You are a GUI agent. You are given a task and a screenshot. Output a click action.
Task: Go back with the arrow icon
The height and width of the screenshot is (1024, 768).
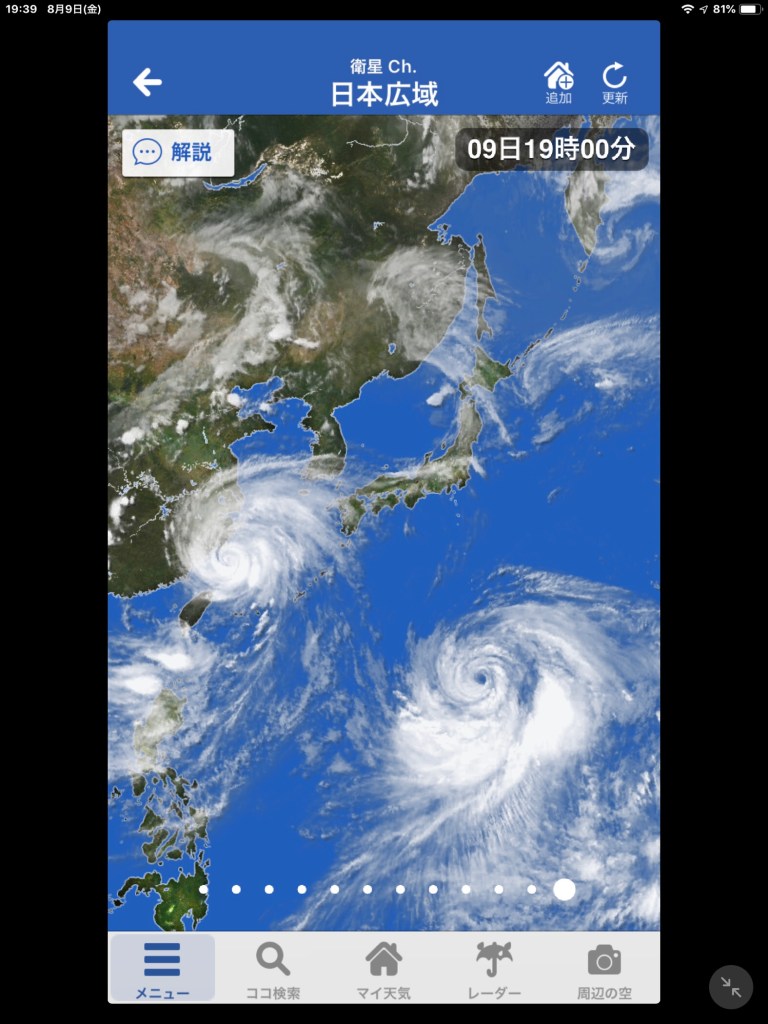147,82
